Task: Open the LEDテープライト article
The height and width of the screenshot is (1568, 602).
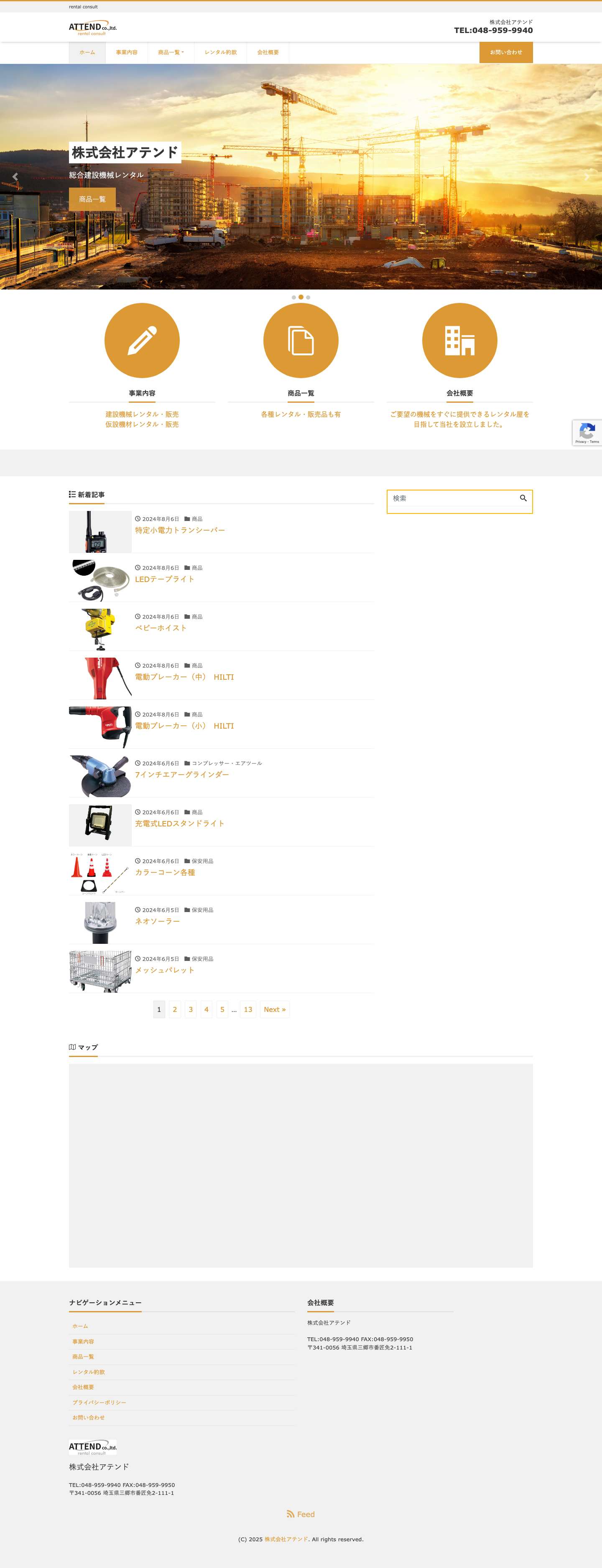Action: coord(165,579)
